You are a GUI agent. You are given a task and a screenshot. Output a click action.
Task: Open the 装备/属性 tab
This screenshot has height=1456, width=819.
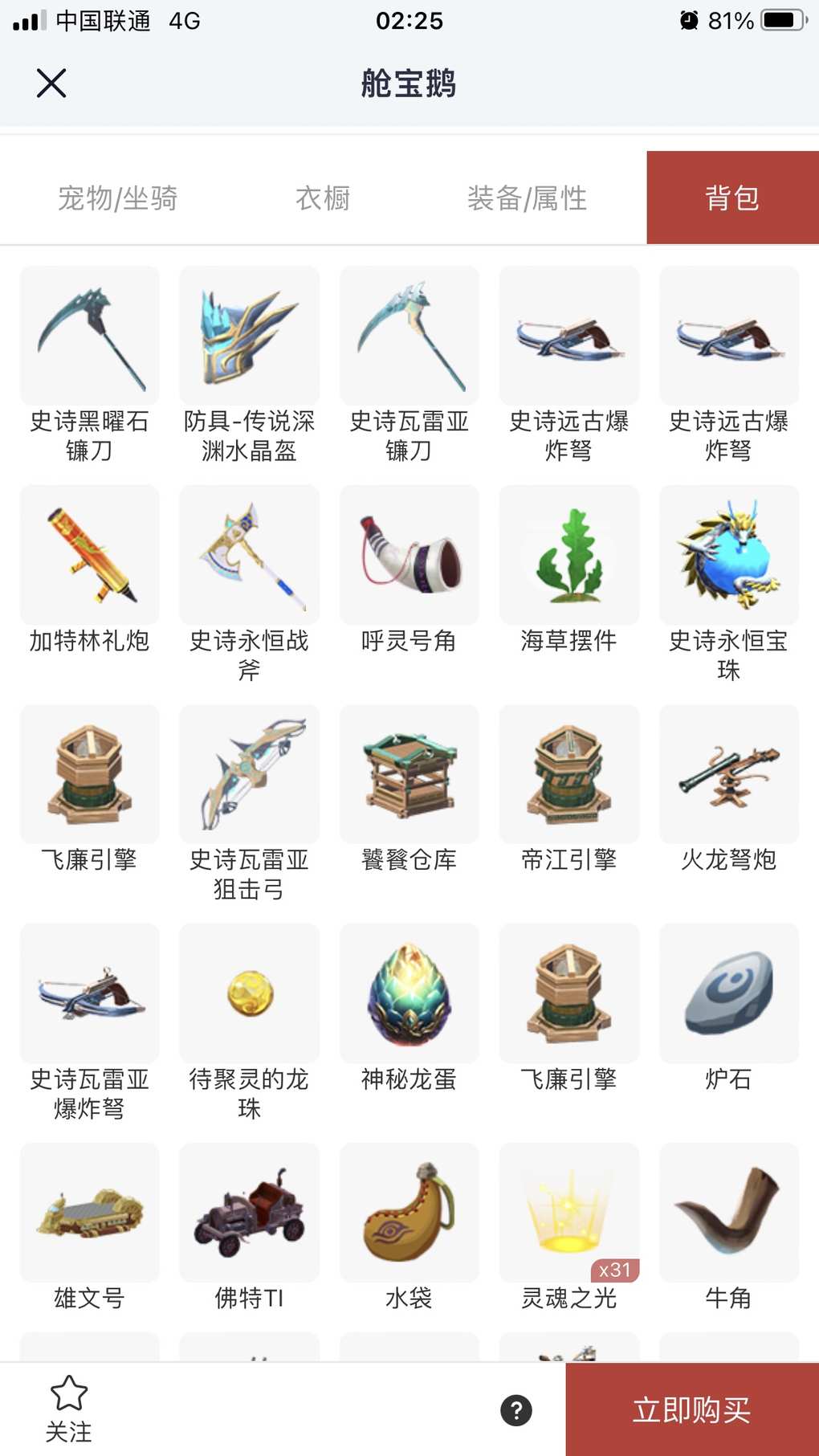[x=527, y=198]
